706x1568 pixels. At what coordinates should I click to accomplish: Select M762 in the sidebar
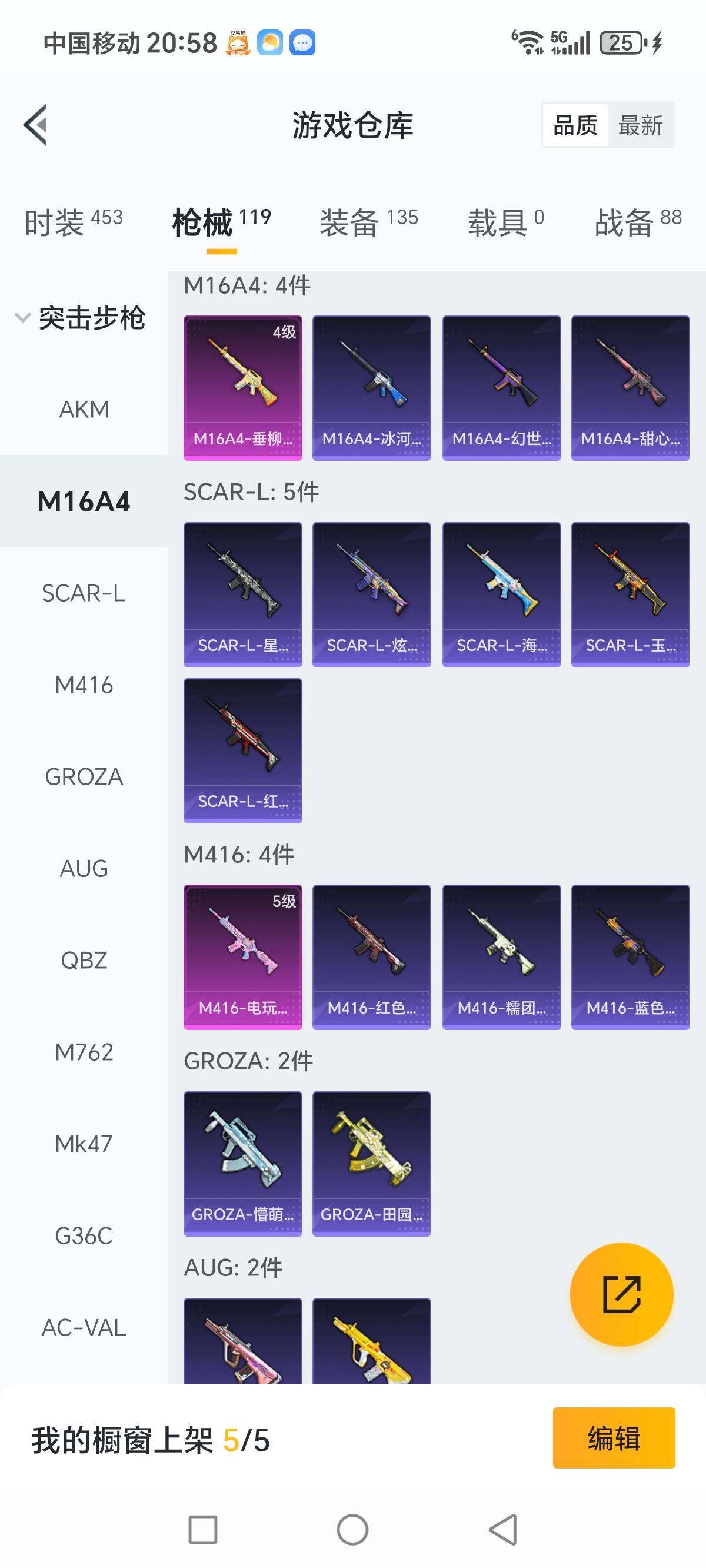point(84,1052)
